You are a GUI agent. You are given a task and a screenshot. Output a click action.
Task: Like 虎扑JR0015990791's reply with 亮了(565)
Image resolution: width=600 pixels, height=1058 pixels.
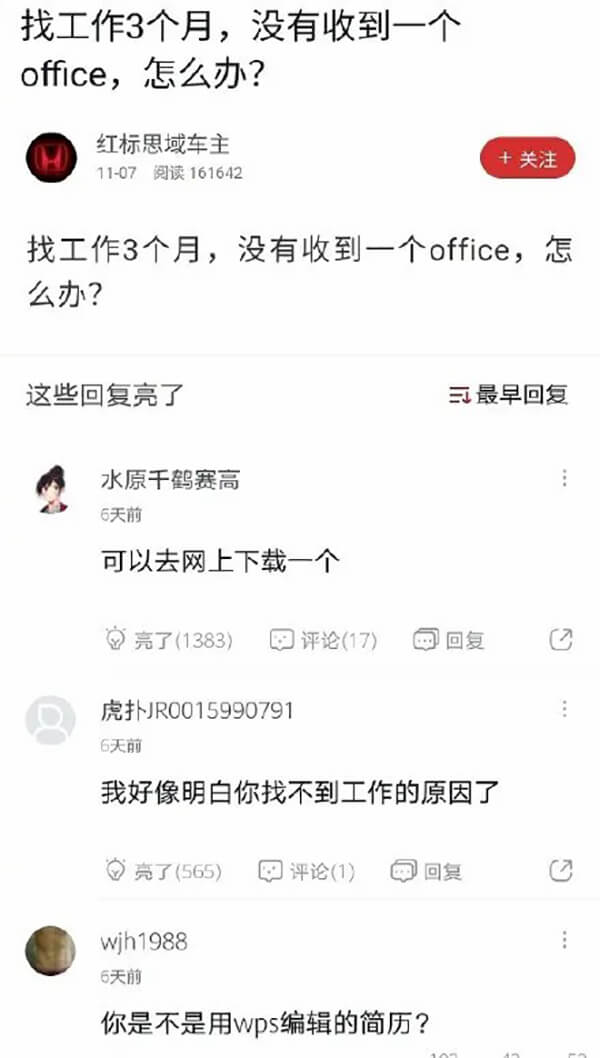[x=163, y=871]
